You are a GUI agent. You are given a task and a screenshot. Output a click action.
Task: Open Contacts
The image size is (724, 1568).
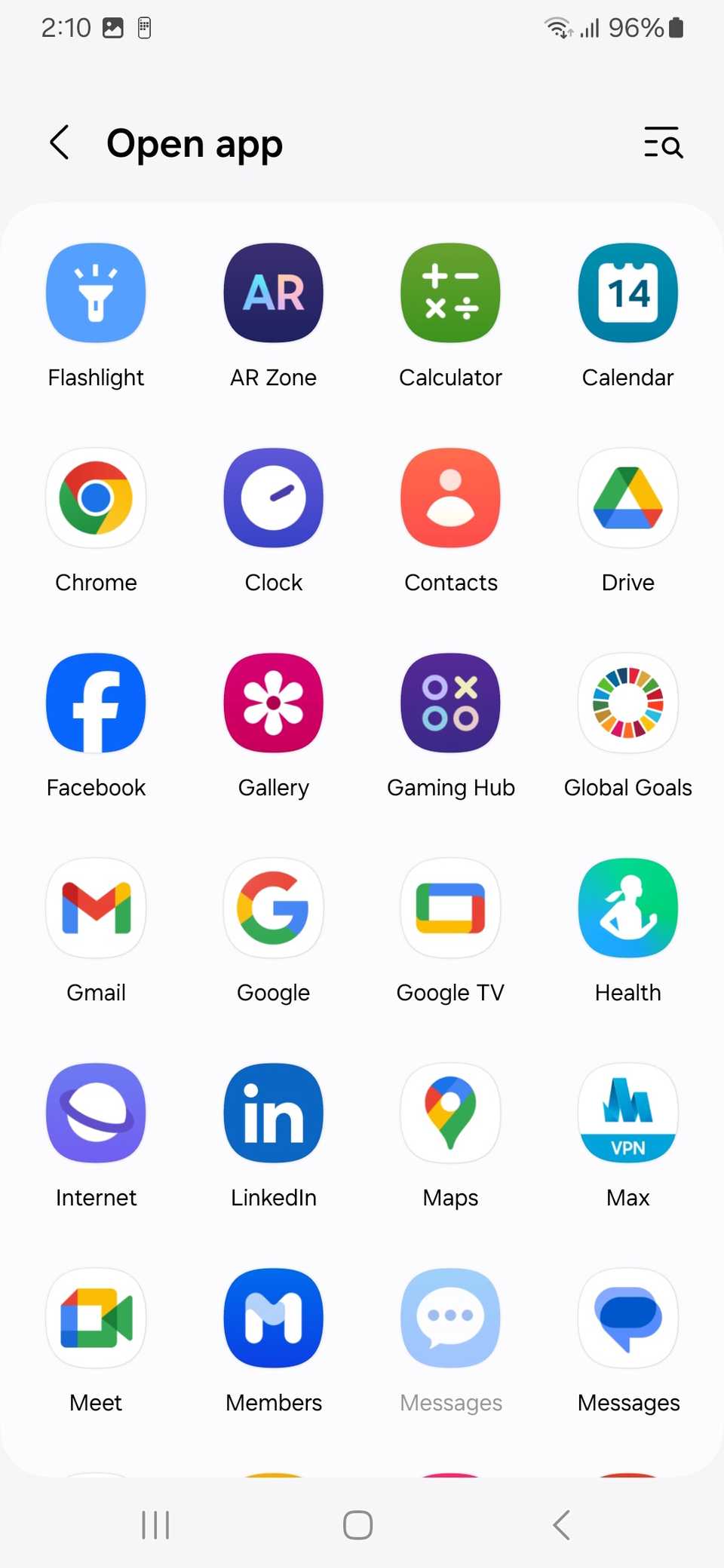(450, 498)
